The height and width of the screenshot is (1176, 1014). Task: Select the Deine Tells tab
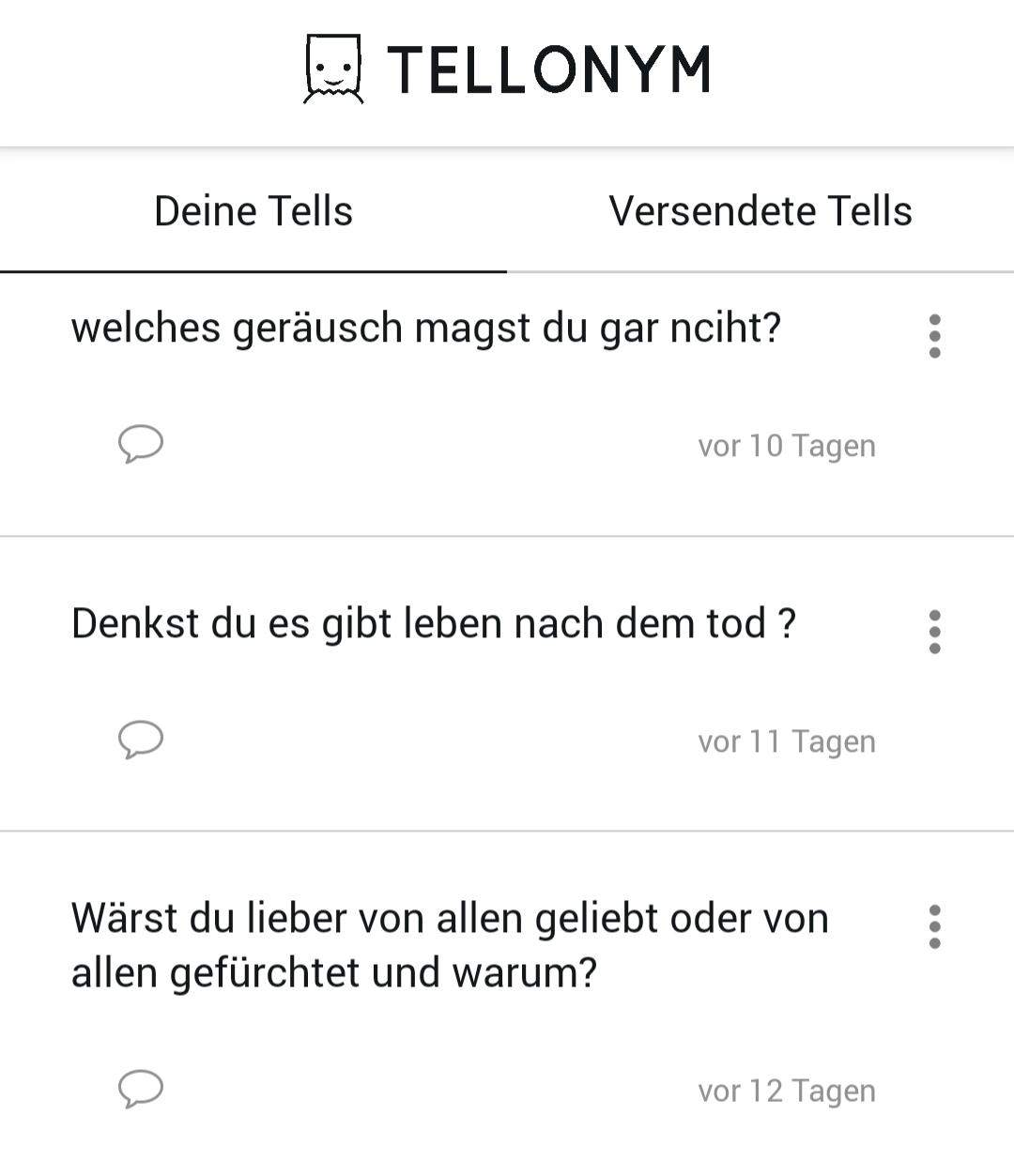coord(253,210)
